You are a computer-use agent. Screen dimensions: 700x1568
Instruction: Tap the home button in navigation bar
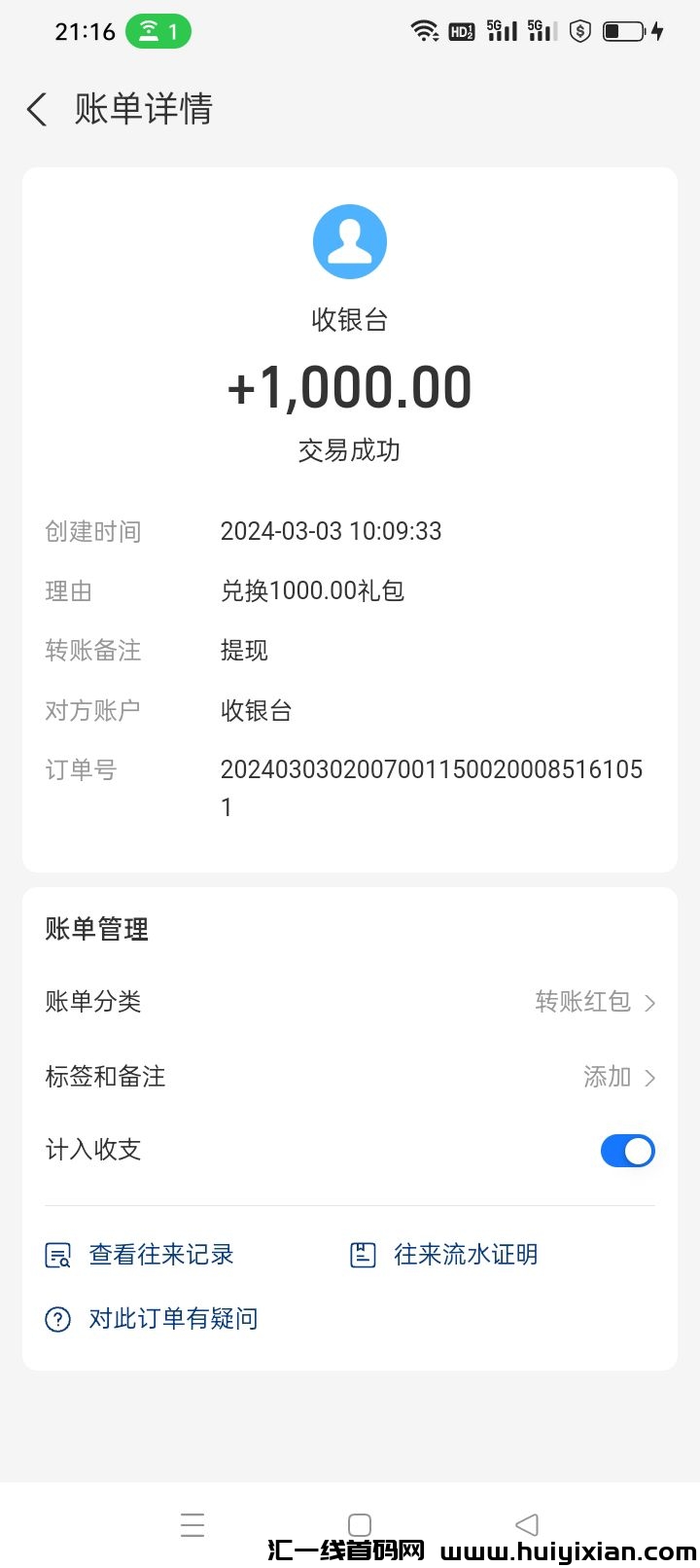[359, 1525]
